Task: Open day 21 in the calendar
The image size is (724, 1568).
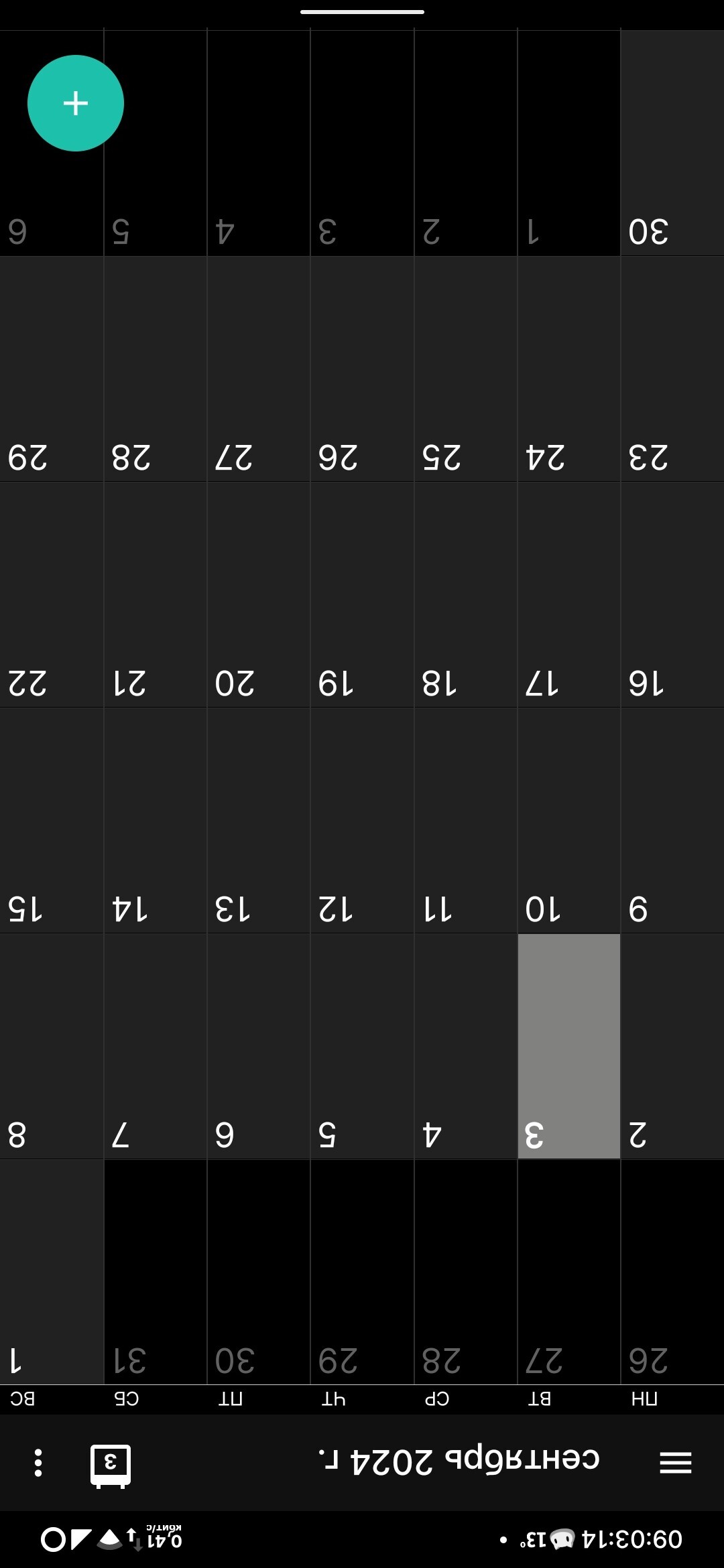Action: coord(155,594)
